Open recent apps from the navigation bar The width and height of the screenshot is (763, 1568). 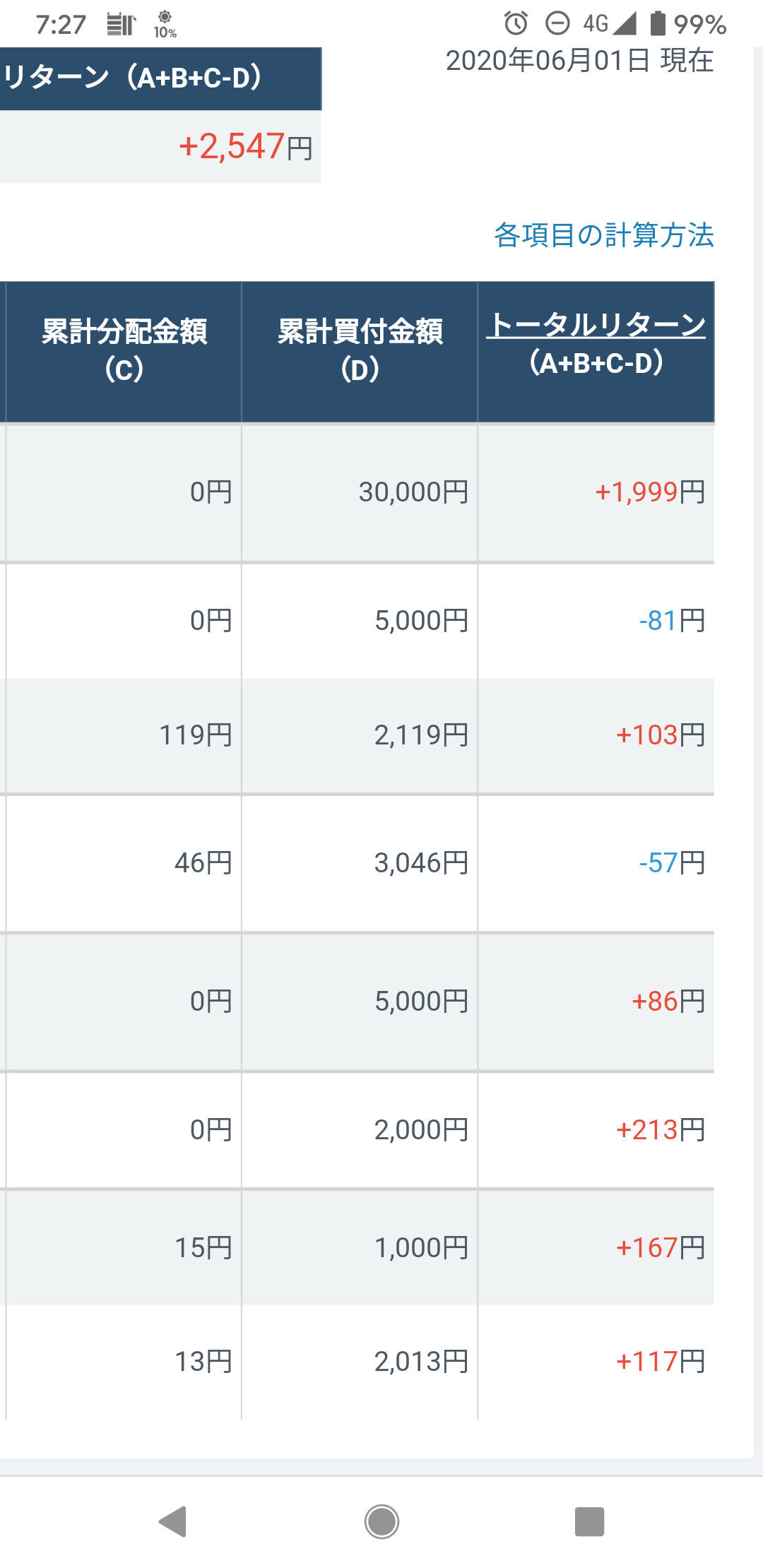[x=589, y=1521]
